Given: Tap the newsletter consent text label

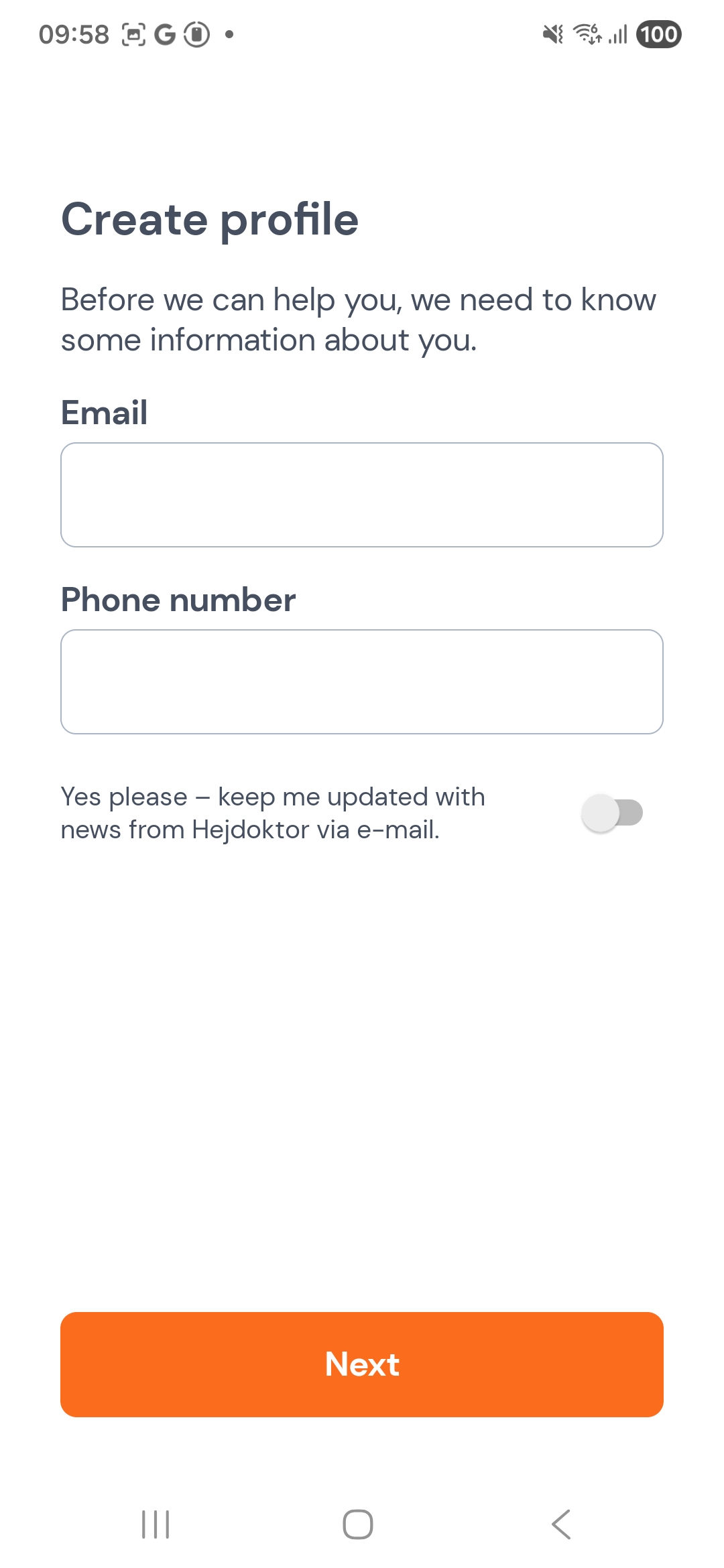Looking at the screenshot, I should point(273,812).
